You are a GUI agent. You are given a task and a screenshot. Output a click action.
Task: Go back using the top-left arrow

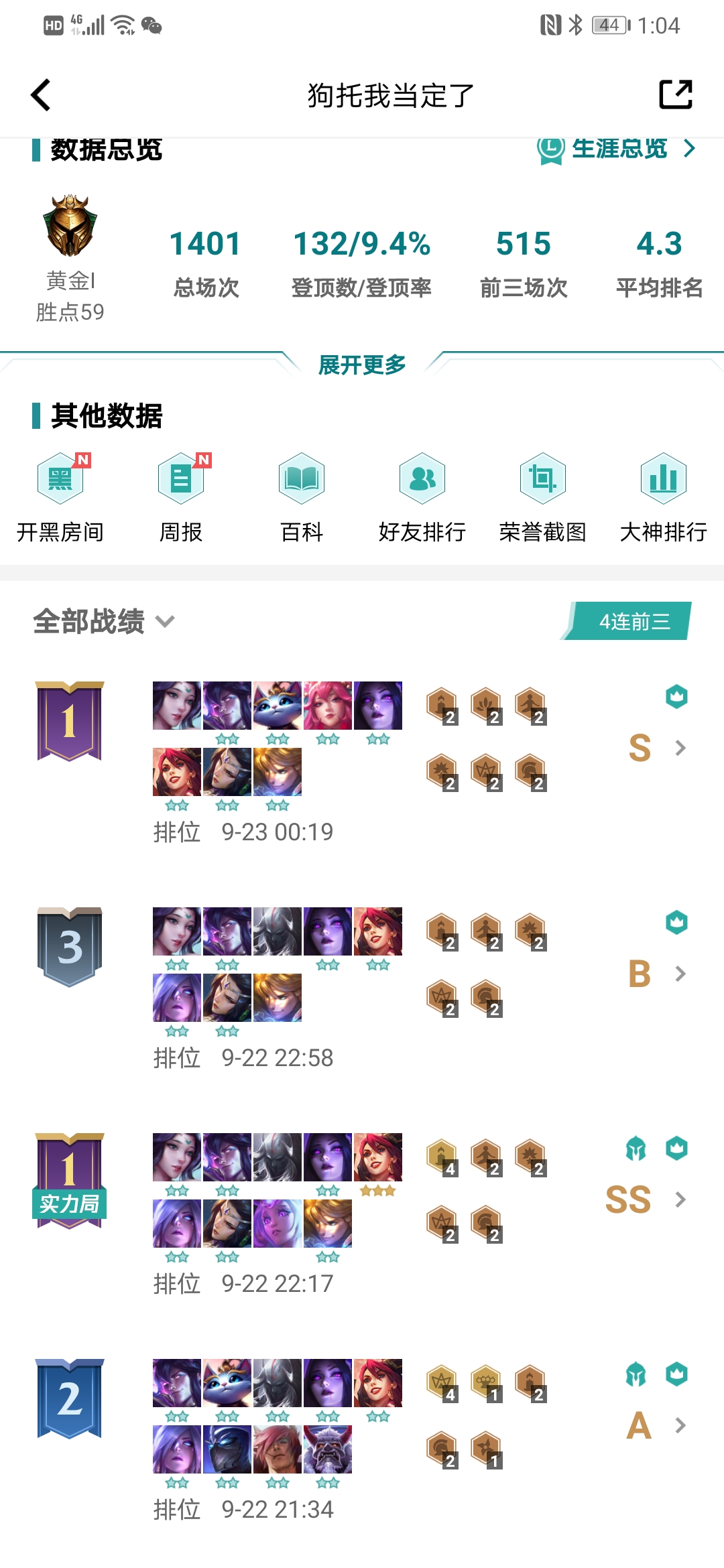coord(42,95)
